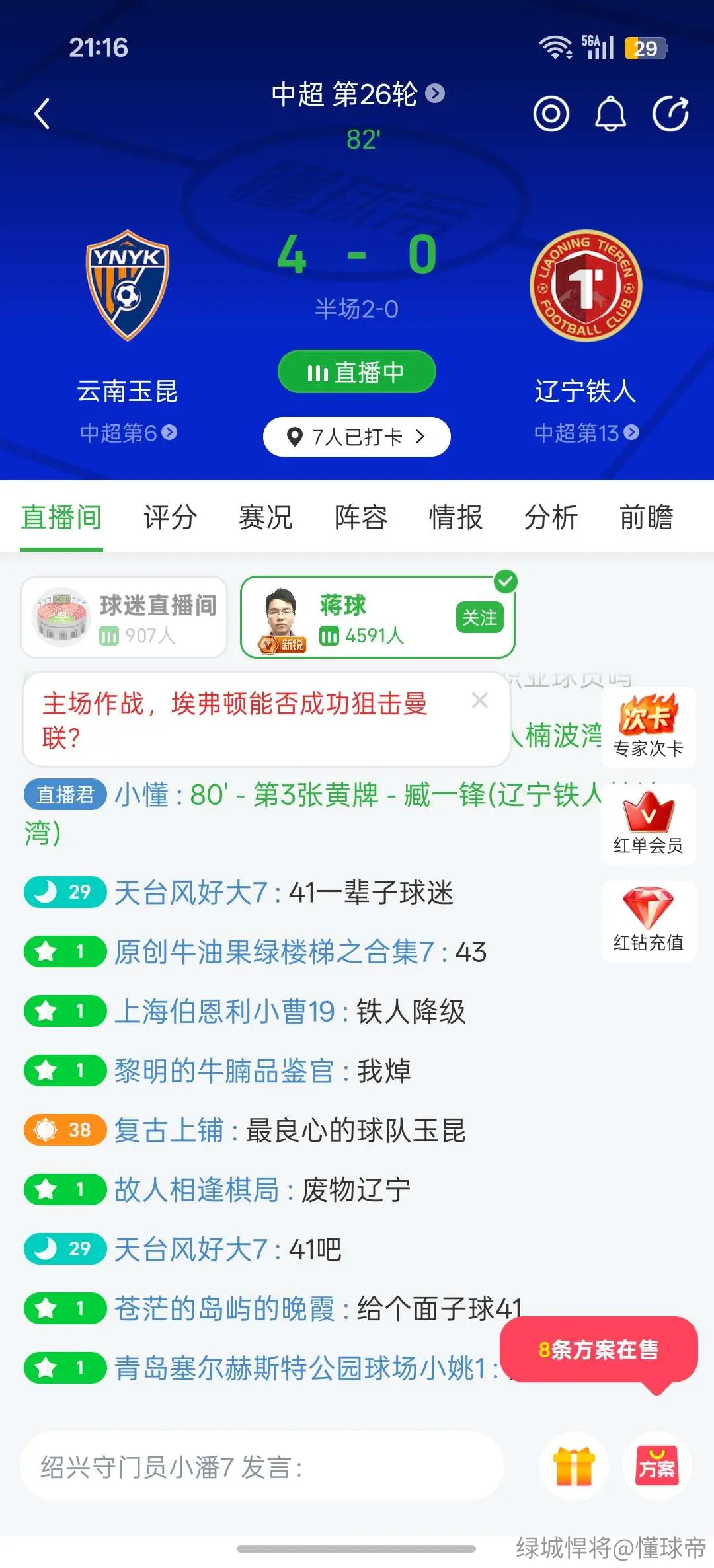Open 专家次卡
The image size is (714, 1568).
coord(648,727)
